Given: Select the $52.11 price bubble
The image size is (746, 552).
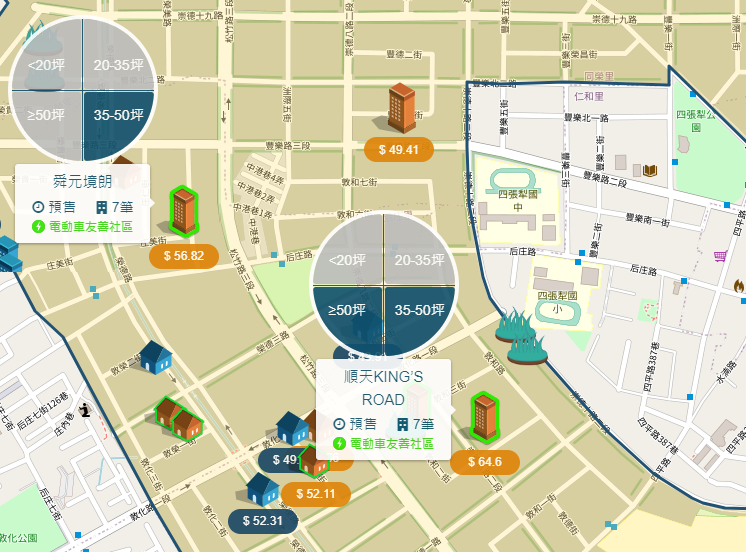Looking at the screenshot, I should pos(316,494).
